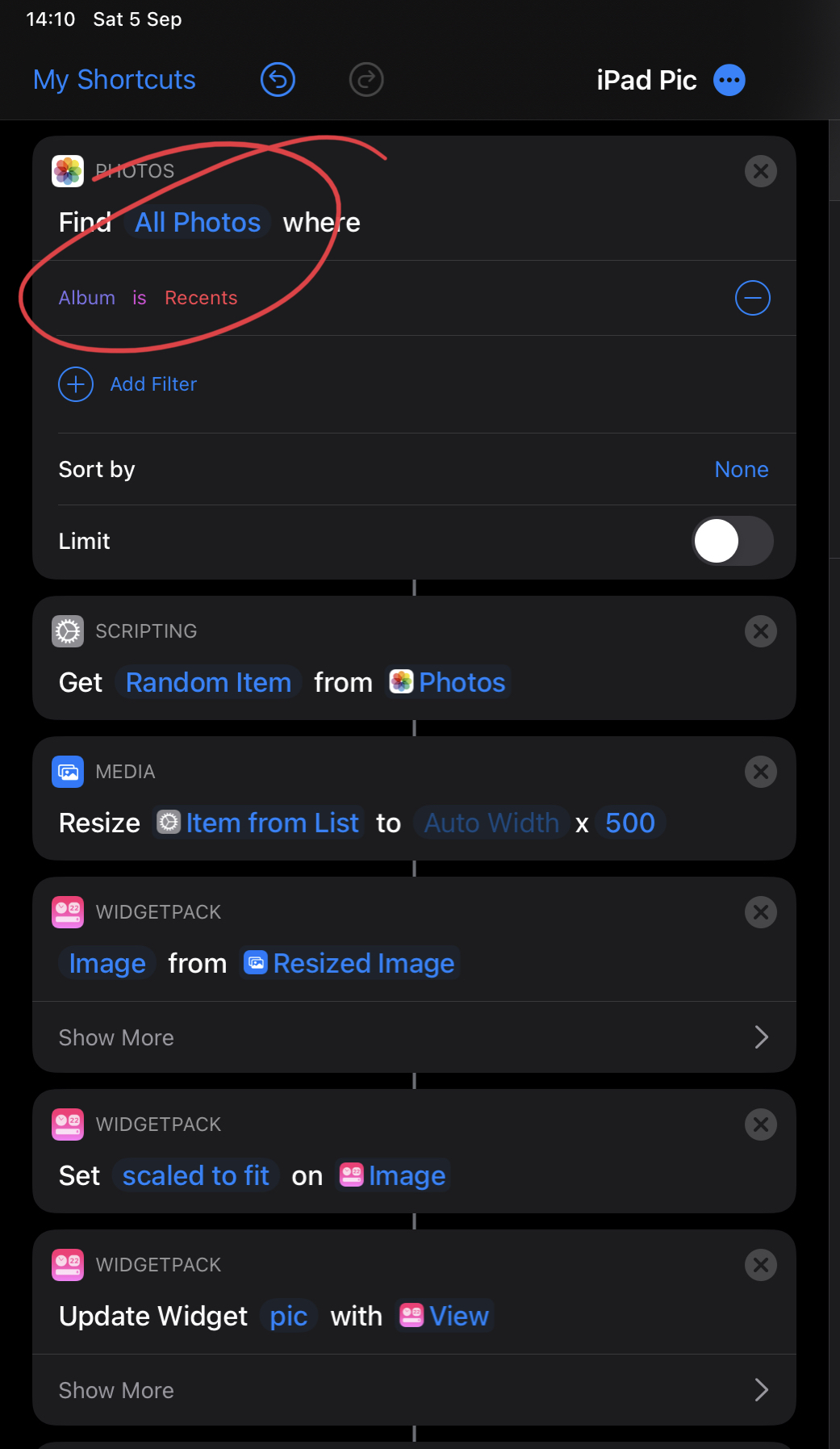Change the scaled to fit option
840x1449 pixels.
click(x=195, y=1175)
